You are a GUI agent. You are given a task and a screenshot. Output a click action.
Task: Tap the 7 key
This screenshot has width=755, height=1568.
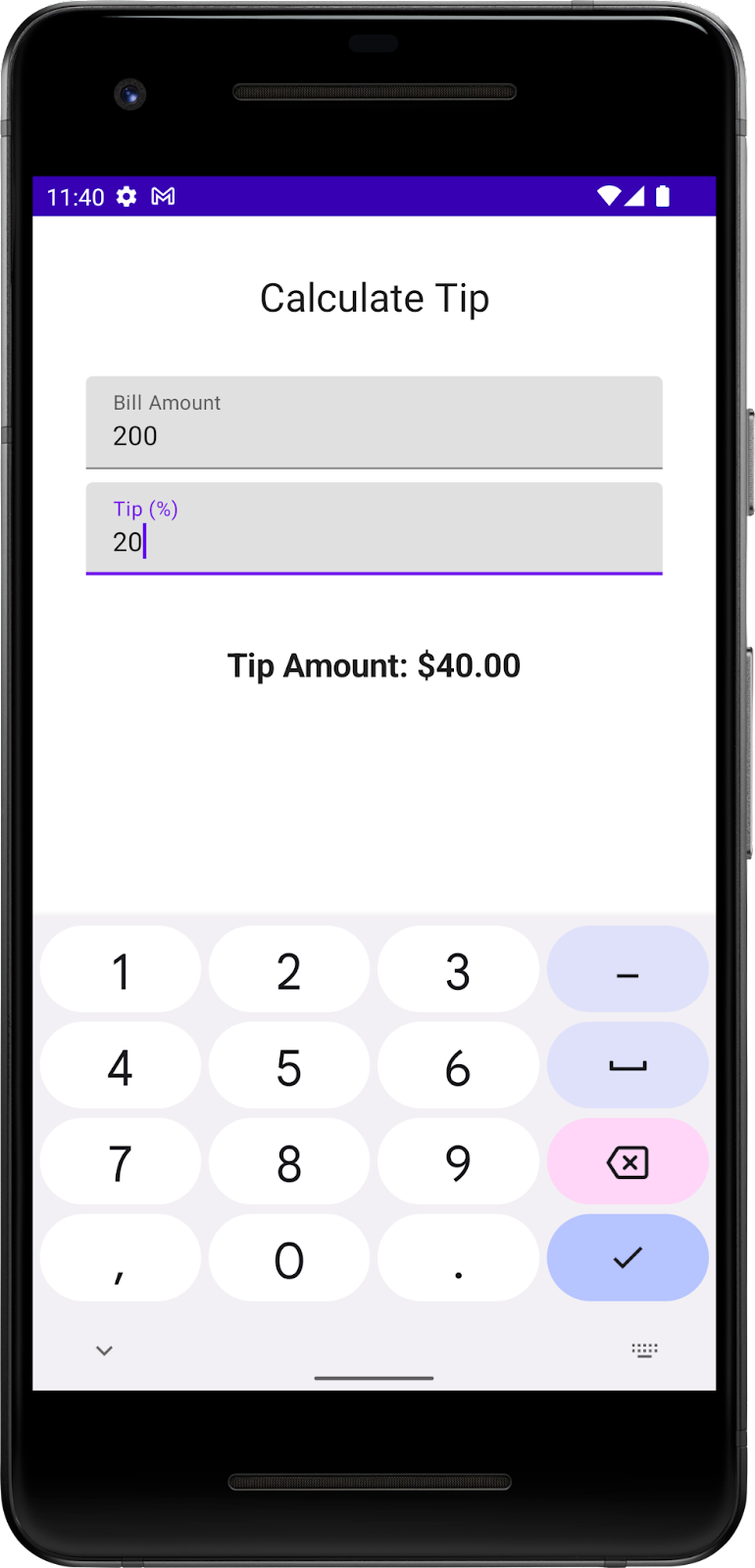coord(121,1162)
